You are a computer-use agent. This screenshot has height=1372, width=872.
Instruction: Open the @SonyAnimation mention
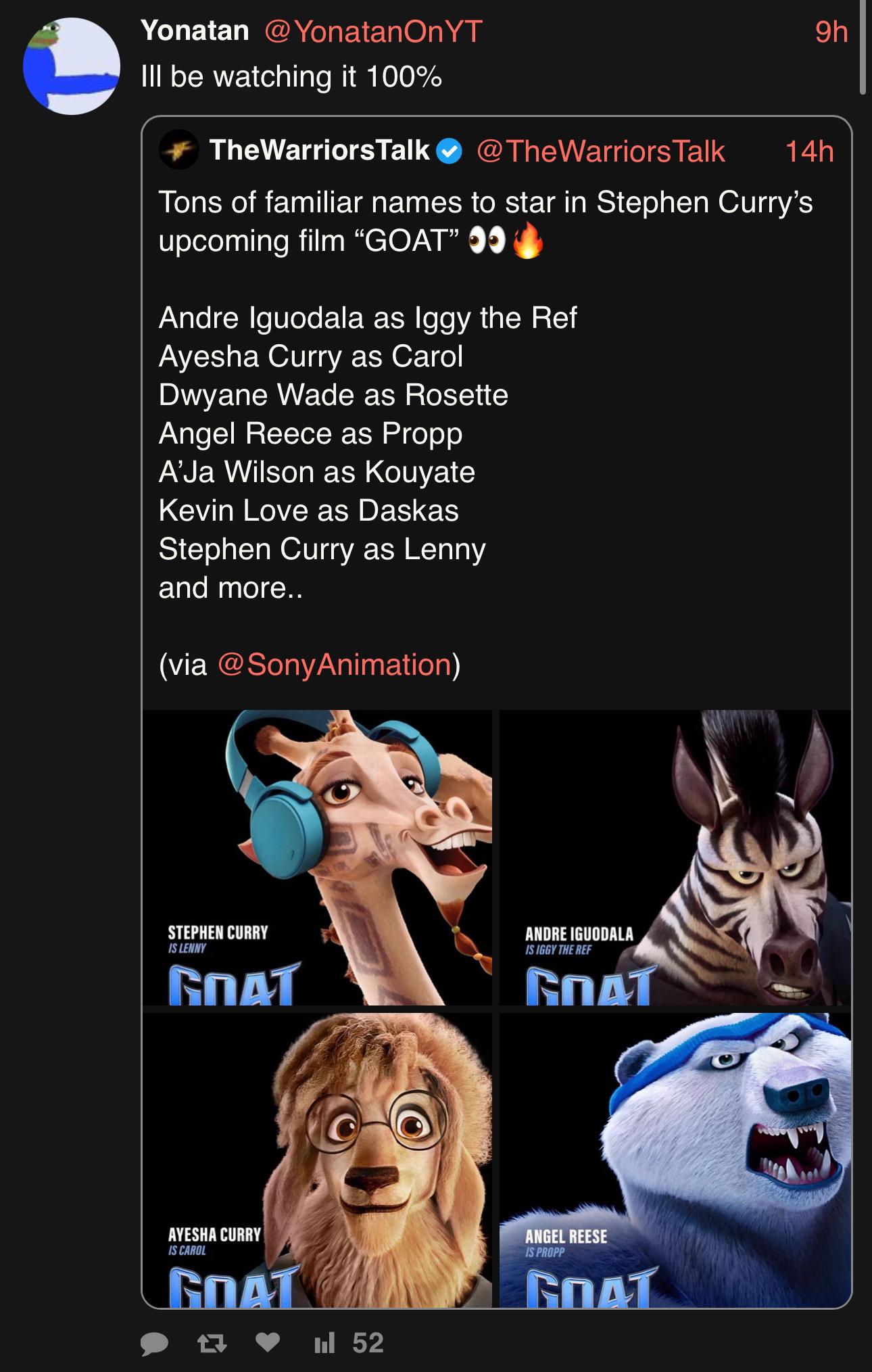(x=335, y=665)
